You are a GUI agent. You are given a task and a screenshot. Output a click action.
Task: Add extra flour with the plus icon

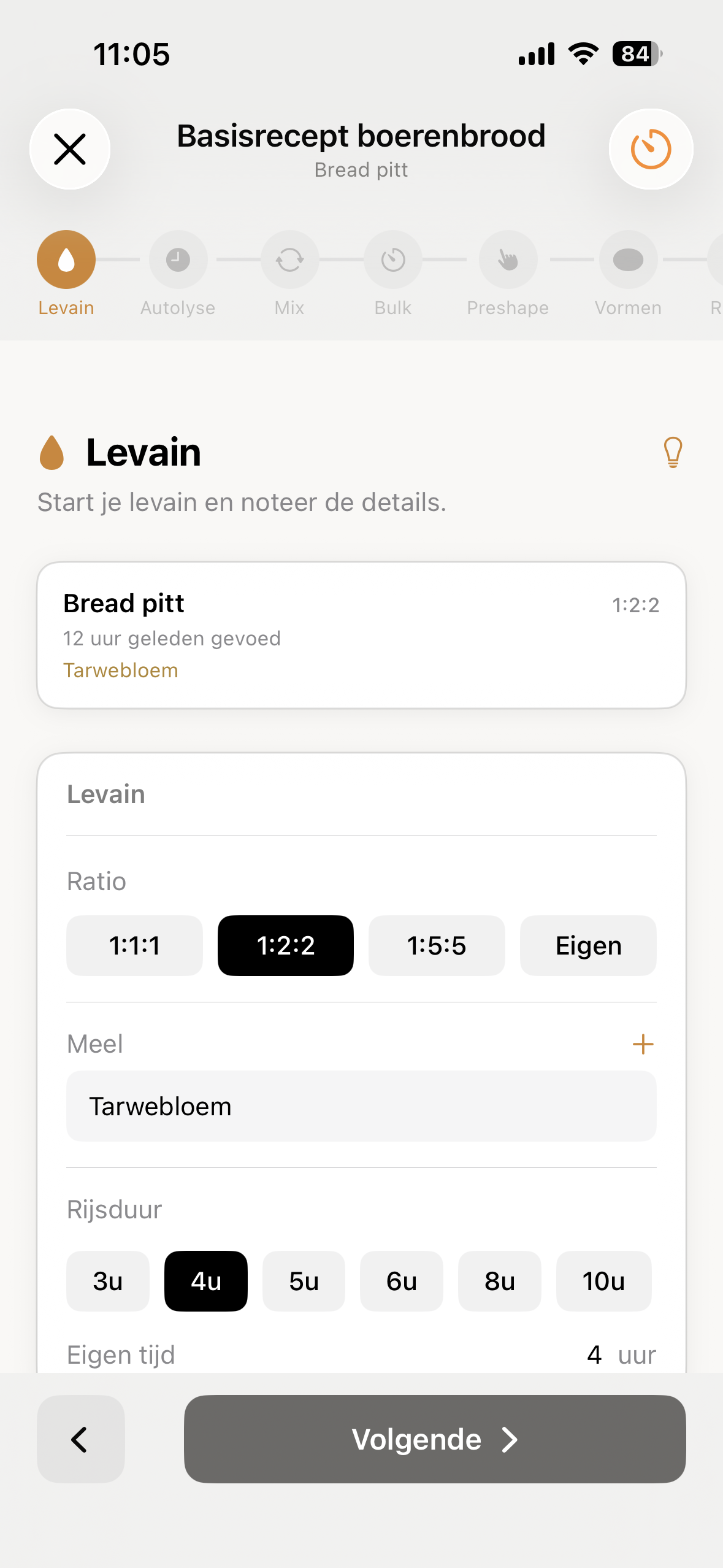tap(643, 1043)
